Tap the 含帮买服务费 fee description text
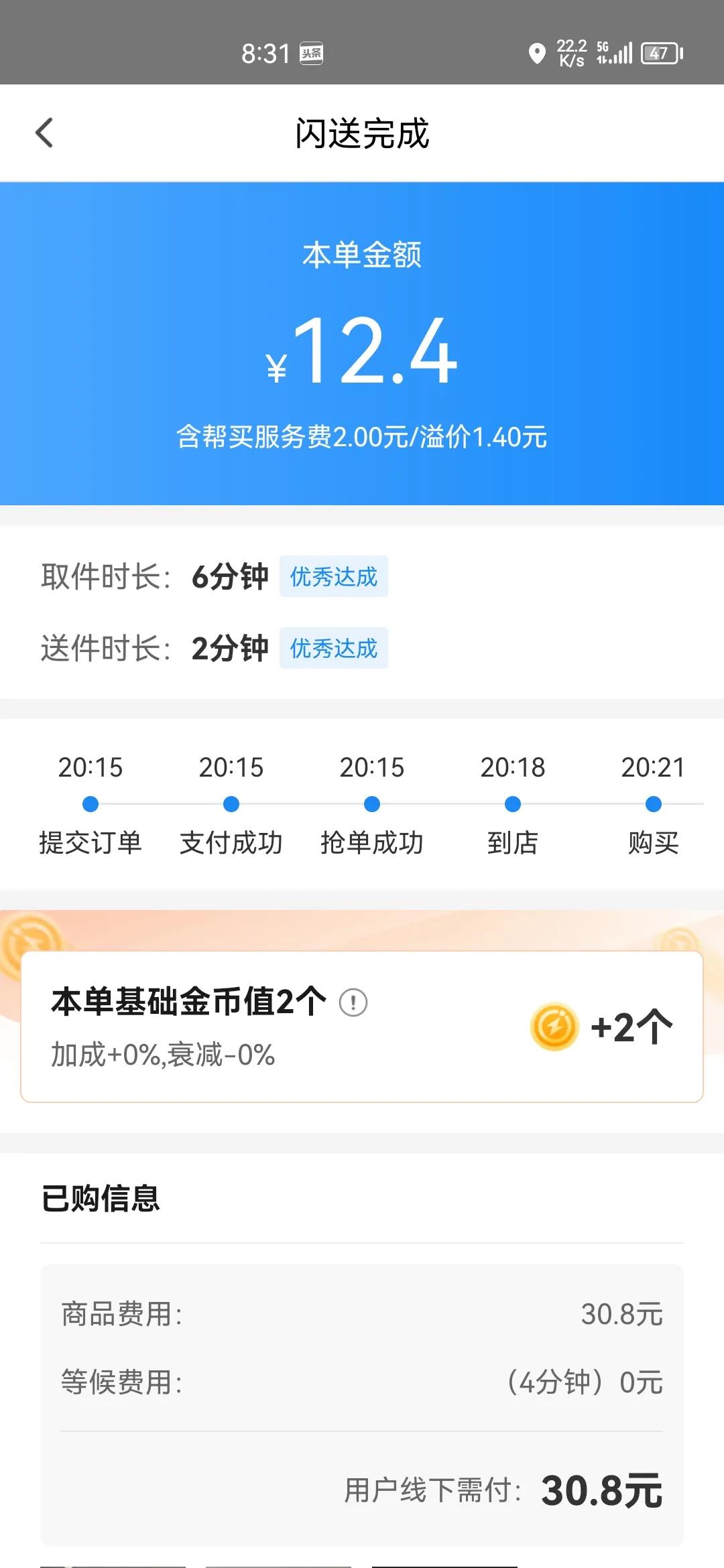The width and height of the screenshot is (724, 1568). tap(362, 438)
